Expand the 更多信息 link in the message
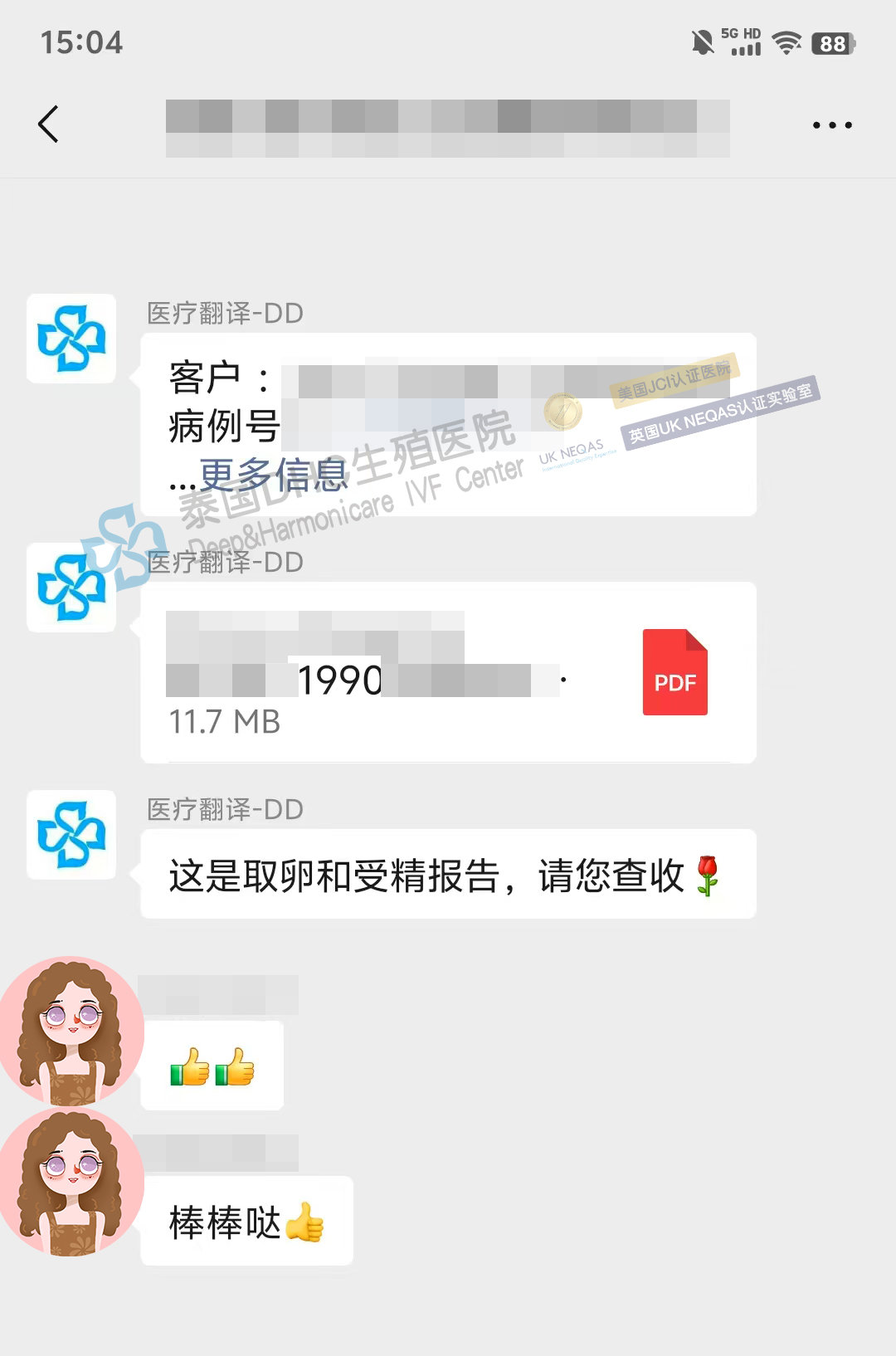This screenshot has height=1356, width=896. pyautogui.click(x=272, y=475)
